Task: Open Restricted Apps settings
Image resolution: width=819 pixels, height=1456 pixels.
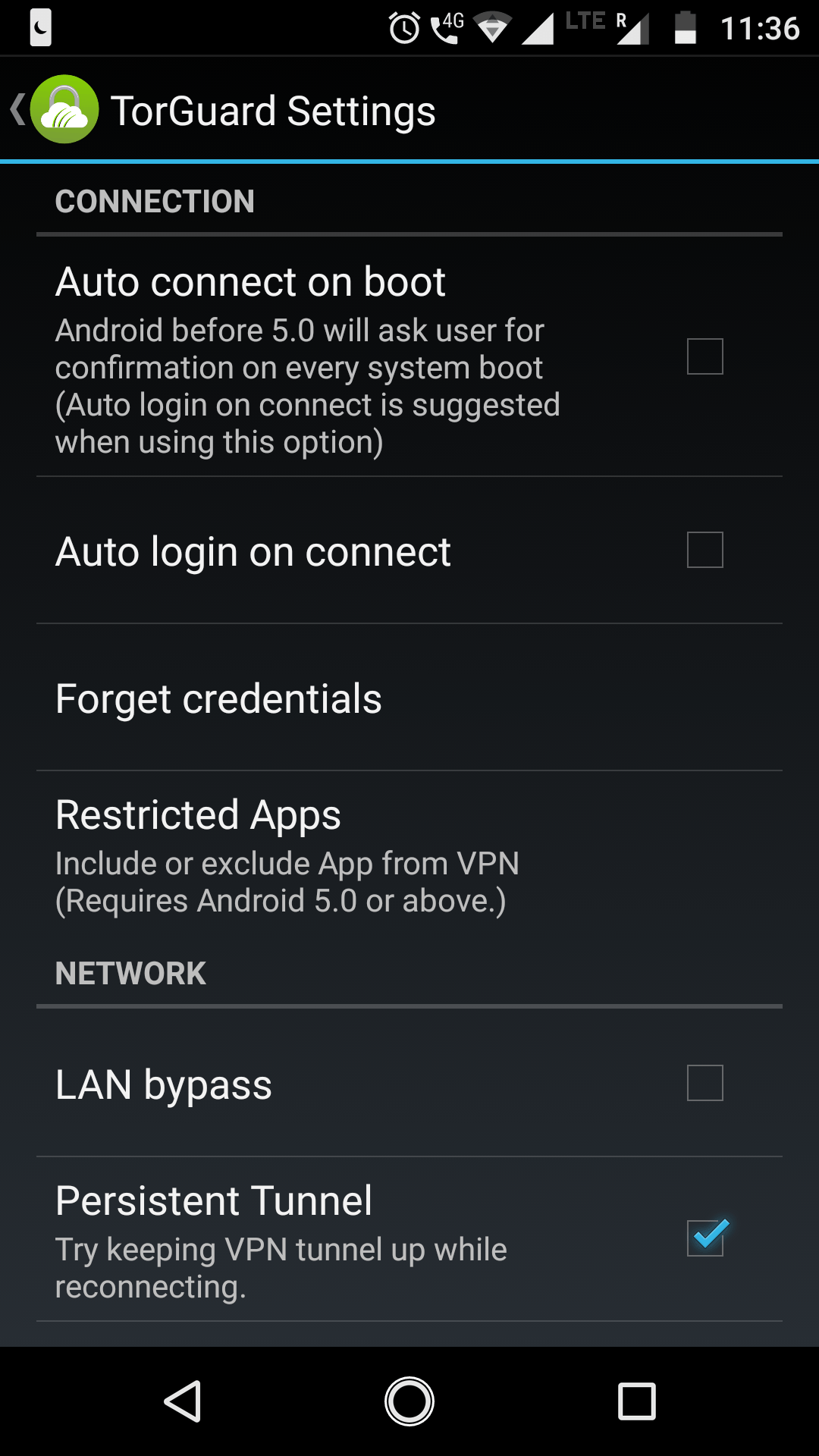Action: [287, 855]
